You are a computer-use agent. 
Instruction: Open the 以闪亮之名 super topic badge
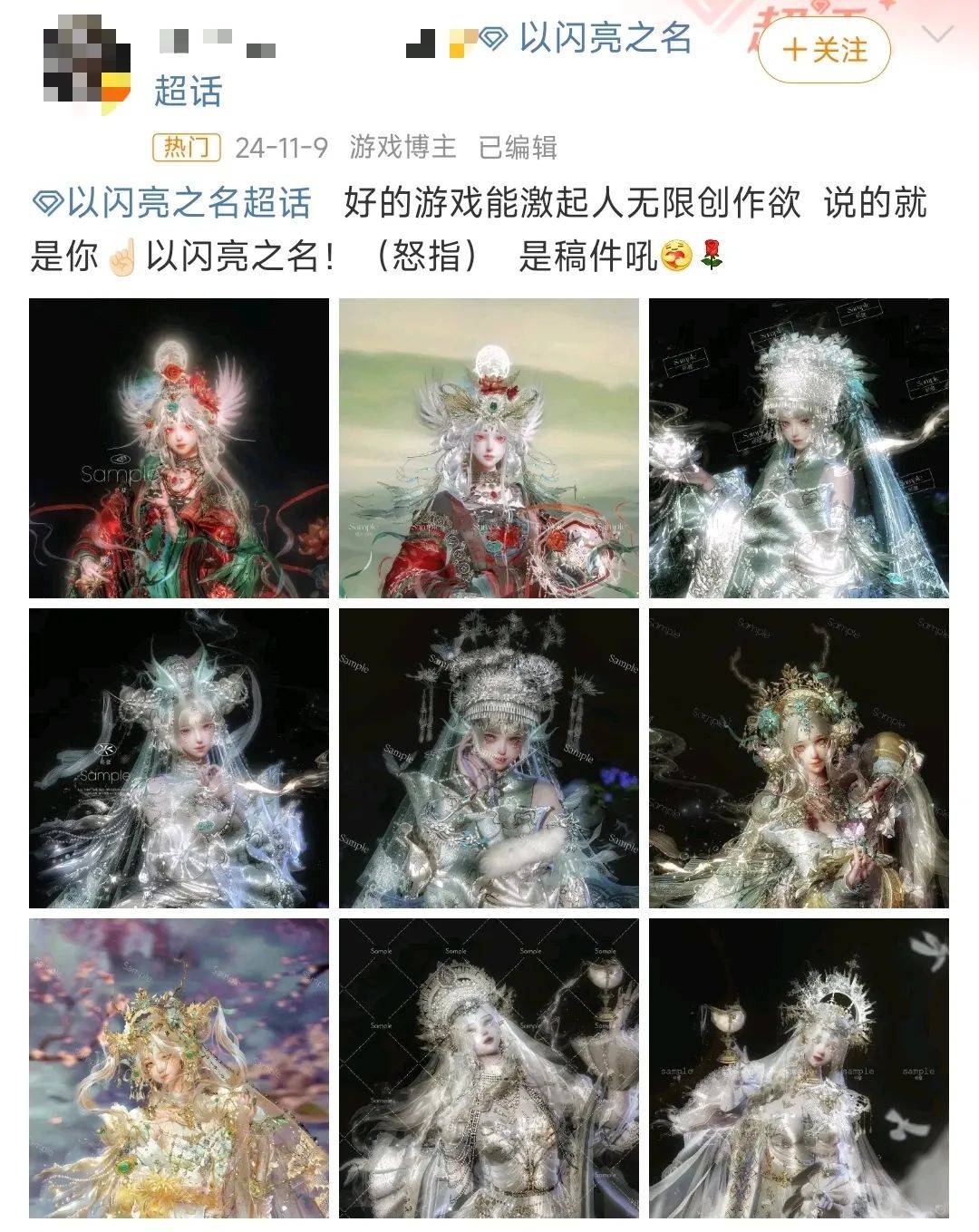[x=587, y=39]
